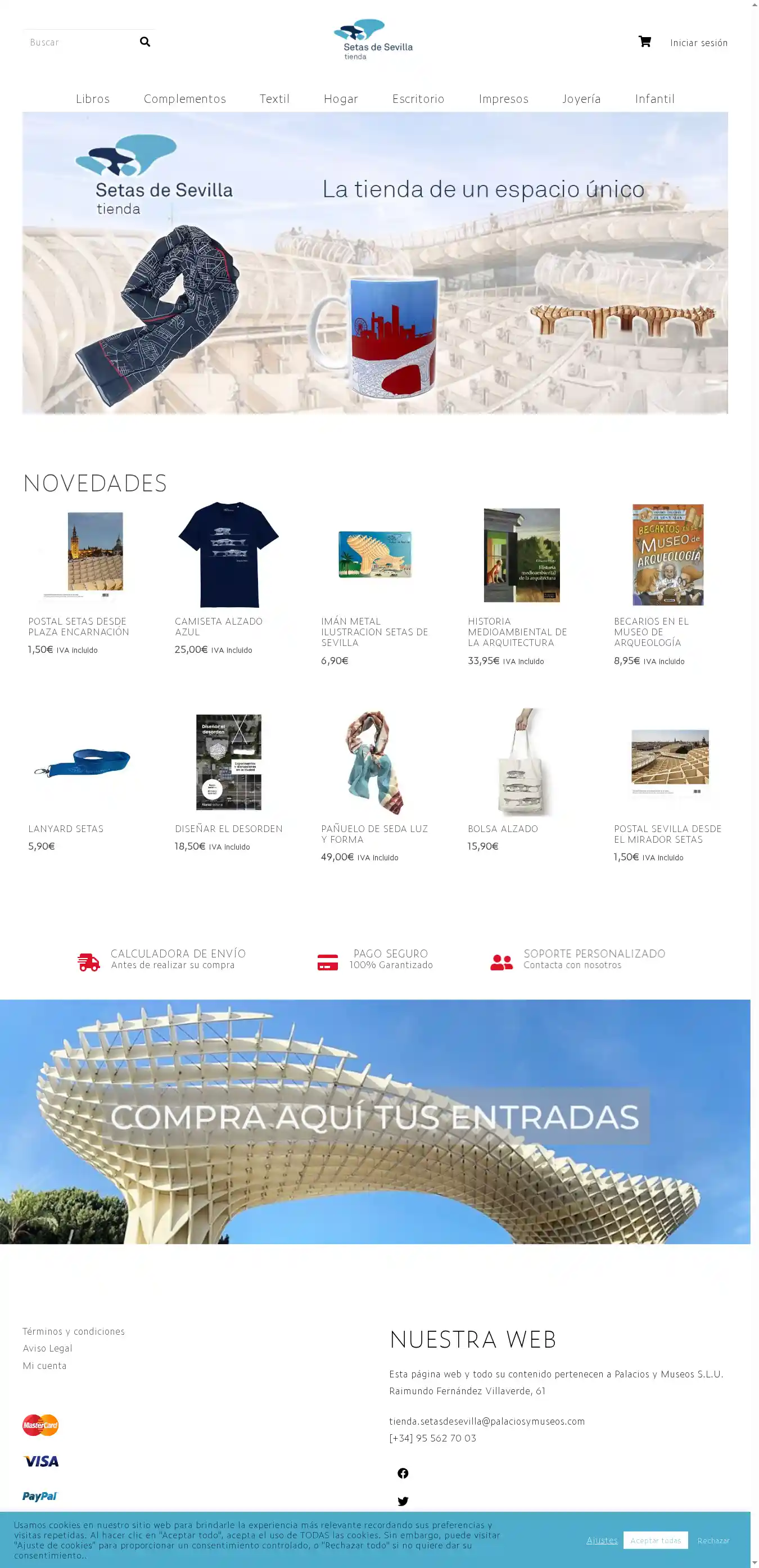Image resolution: width=759 pixels, height=1568 pixels.
Task: Reject cookies with Rechazar
Action: (713, 1540)
